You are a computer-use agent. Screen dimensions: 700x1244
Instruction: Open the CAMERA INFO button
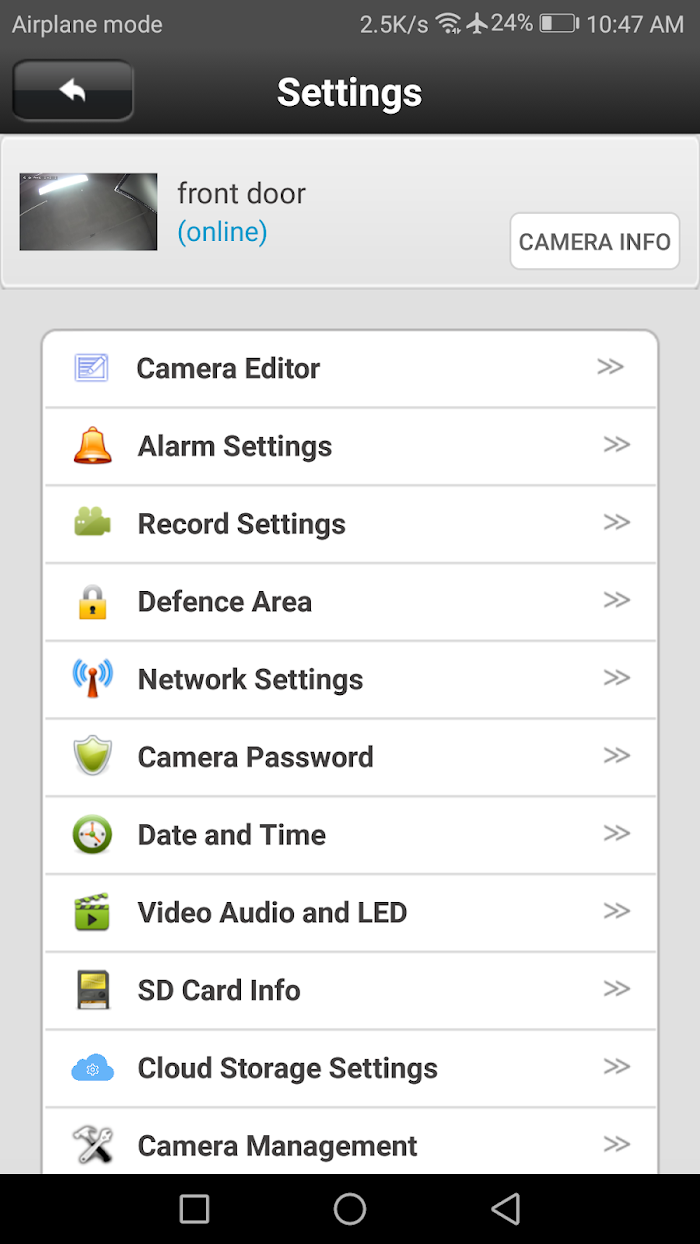point(595,242)
